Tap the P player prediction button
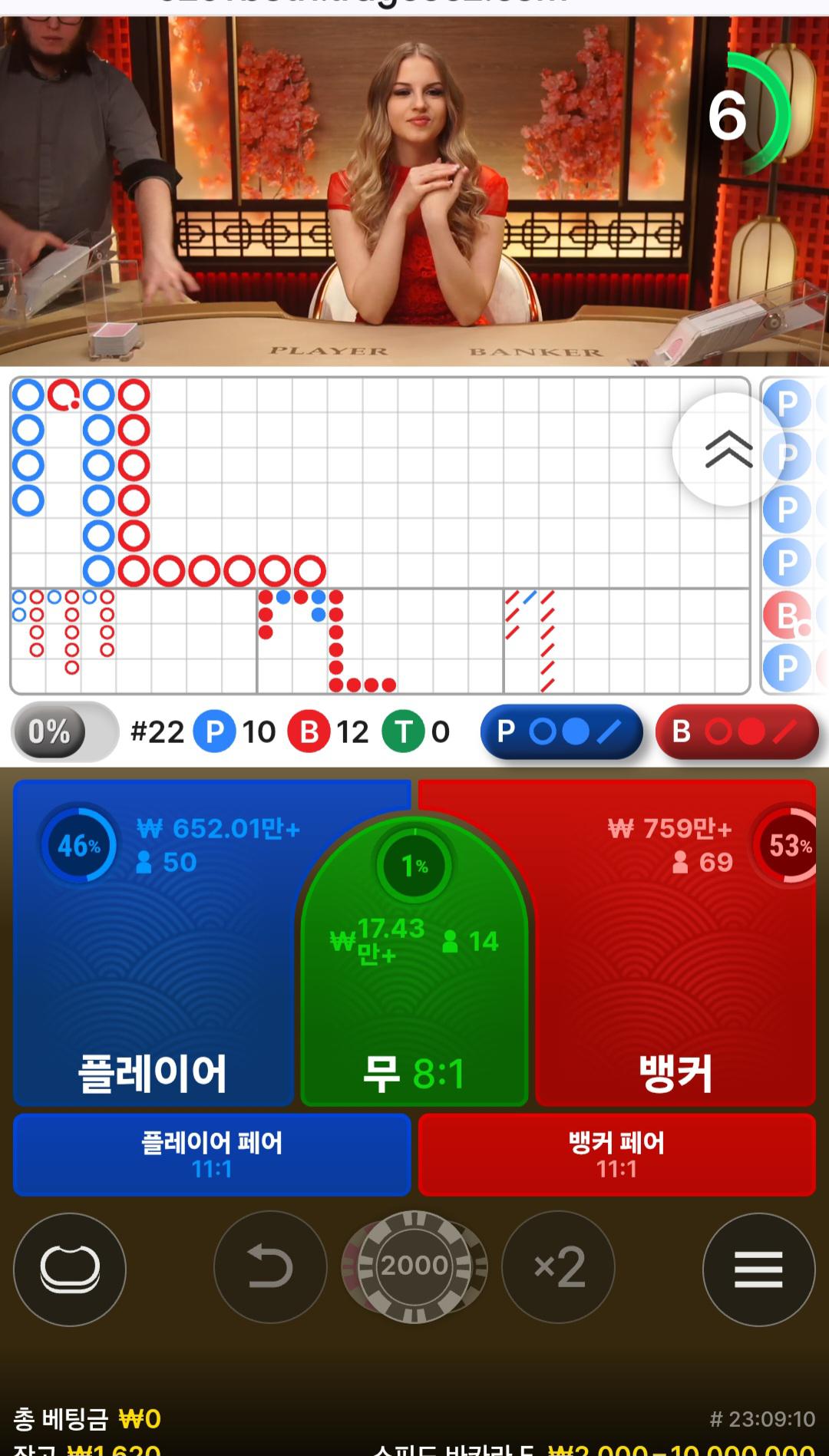Viewport: 829px width, 1456px height. point(561,731)
